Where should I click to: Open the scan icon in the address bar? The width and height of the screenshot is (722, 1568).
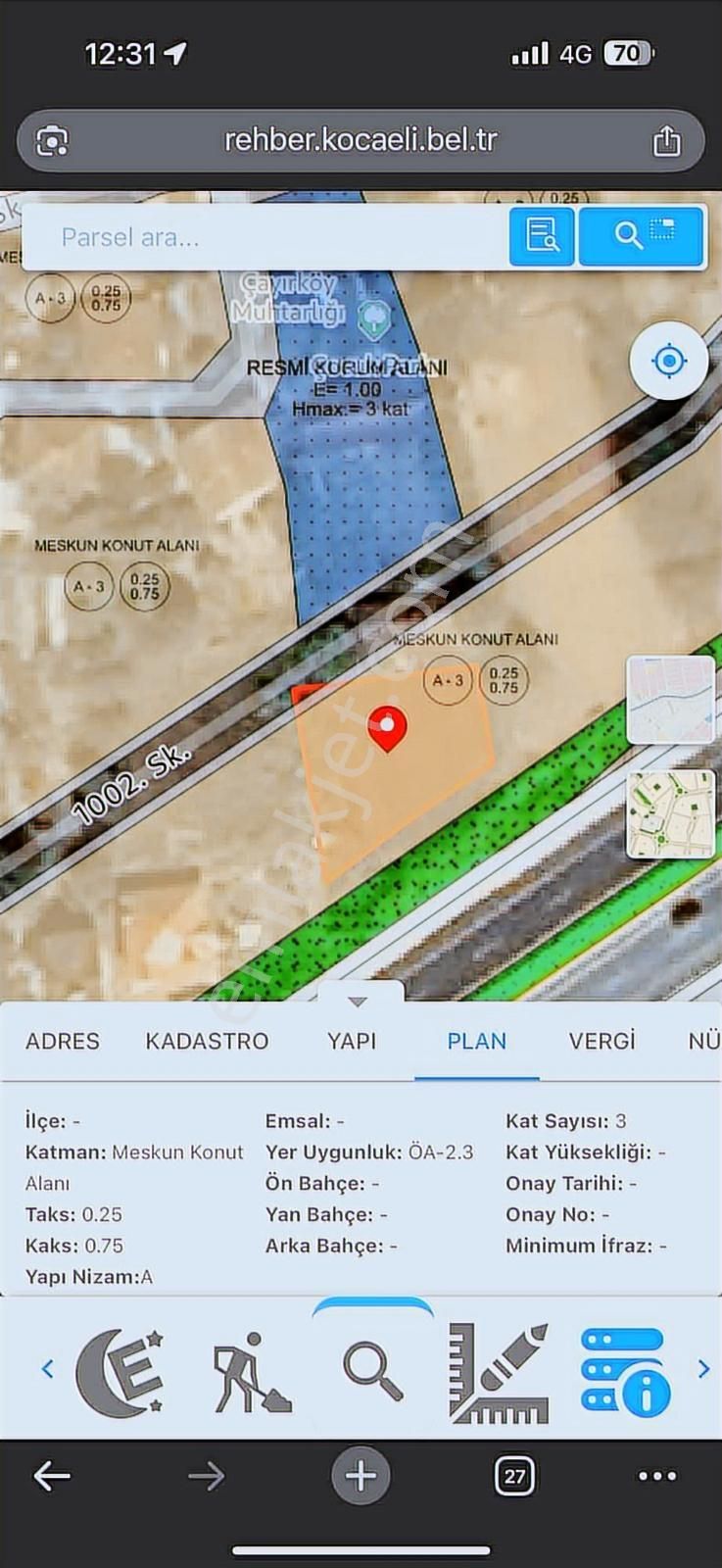[54, 140]
